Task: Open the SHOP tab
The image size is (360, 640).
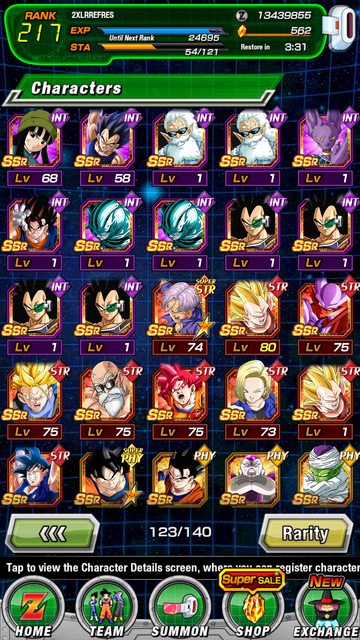Action: tap(252, 606)
